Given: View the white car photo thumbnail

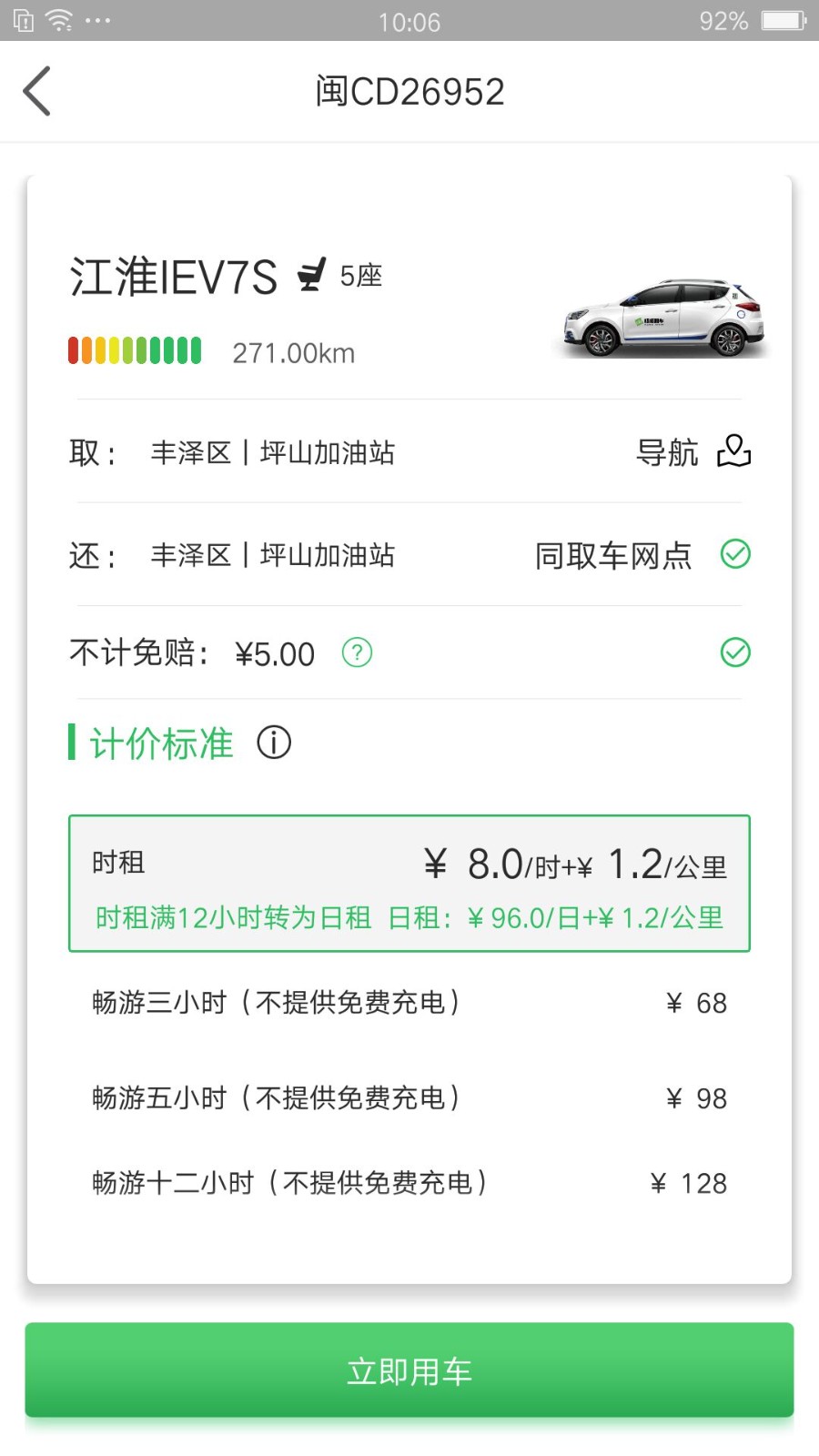Looking at the screenshot, I should point(659,317).
